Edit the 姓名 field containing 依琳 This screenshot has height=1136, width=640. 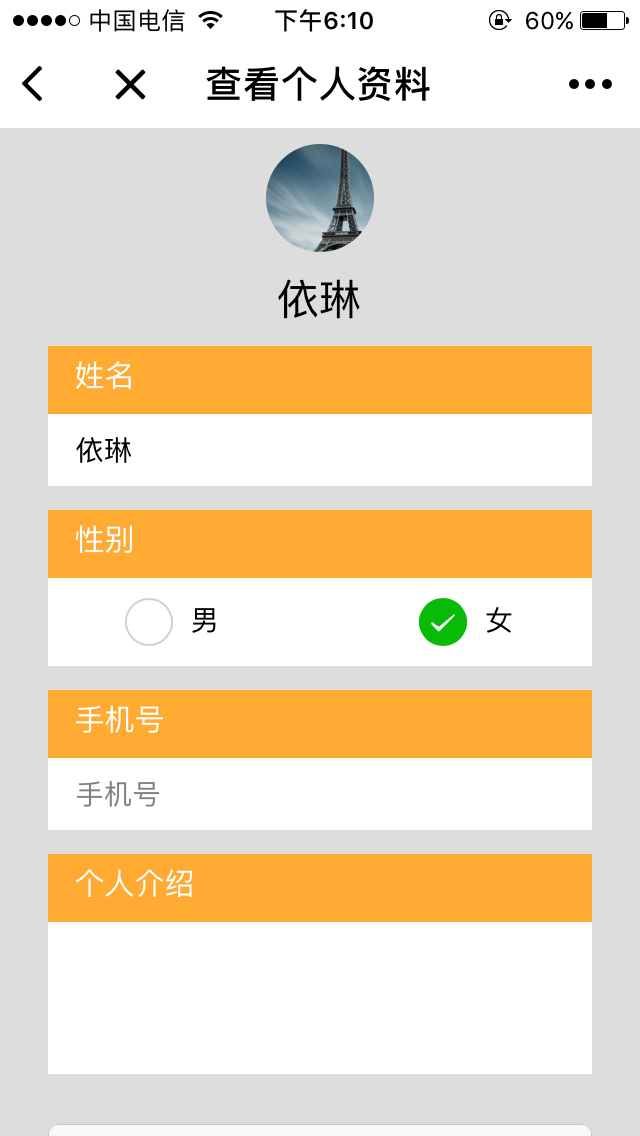[x=320, y=450]
